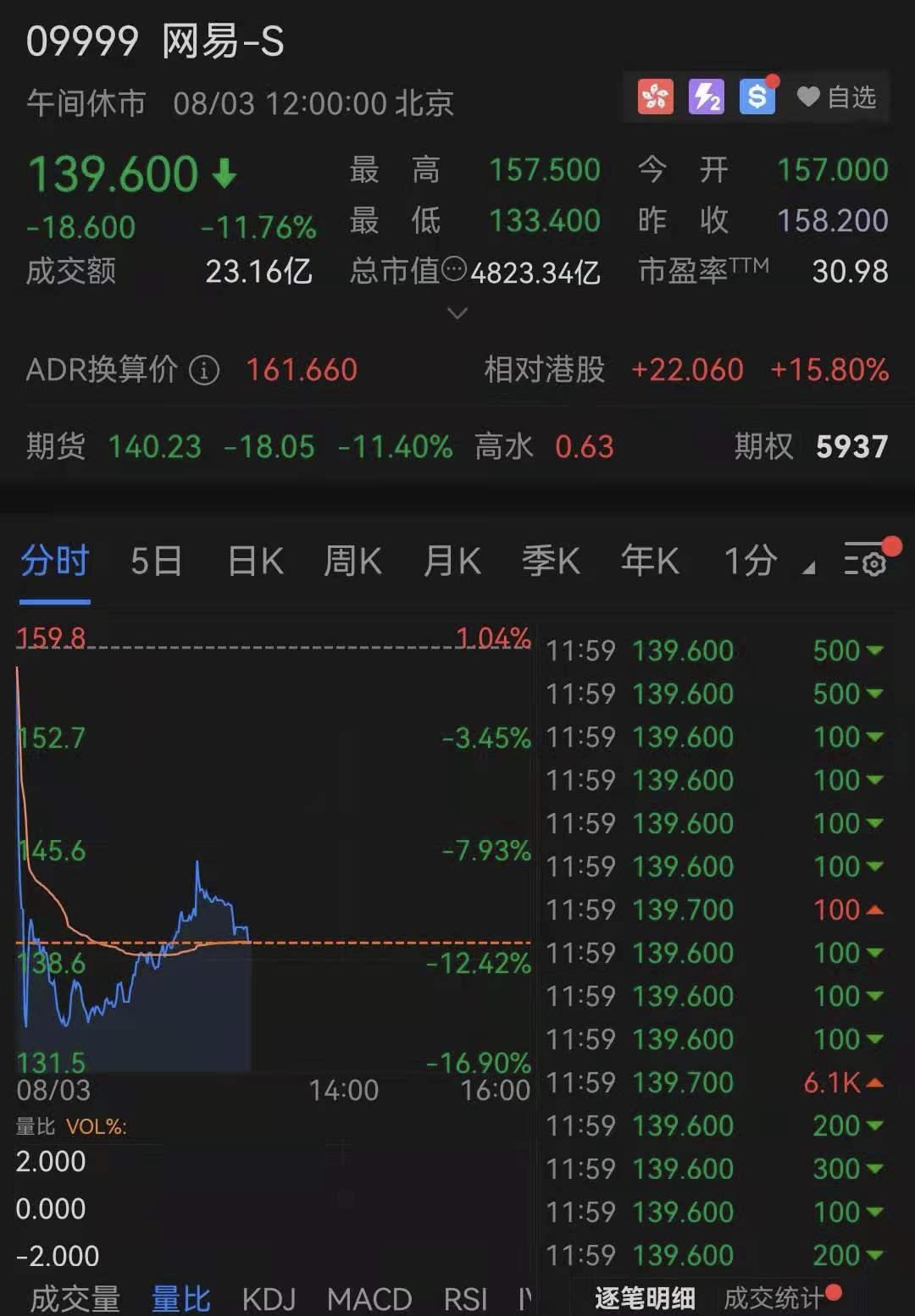The width and height of the screenshot is (915, 1316).
Task: Switch to the 5日 tab
Action: tap(154, 561)
